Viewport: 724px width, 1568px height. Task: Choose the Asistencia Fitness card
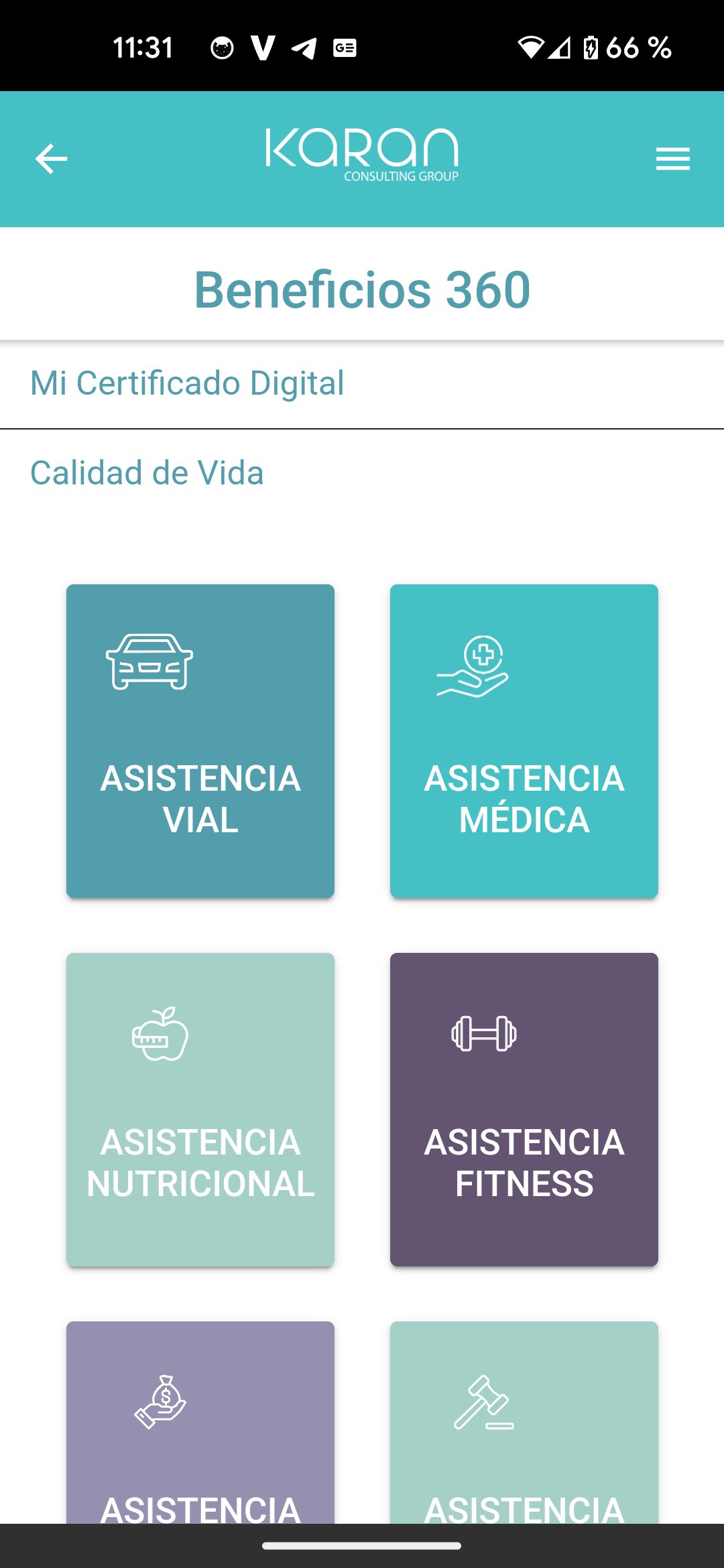[524, 1109]
